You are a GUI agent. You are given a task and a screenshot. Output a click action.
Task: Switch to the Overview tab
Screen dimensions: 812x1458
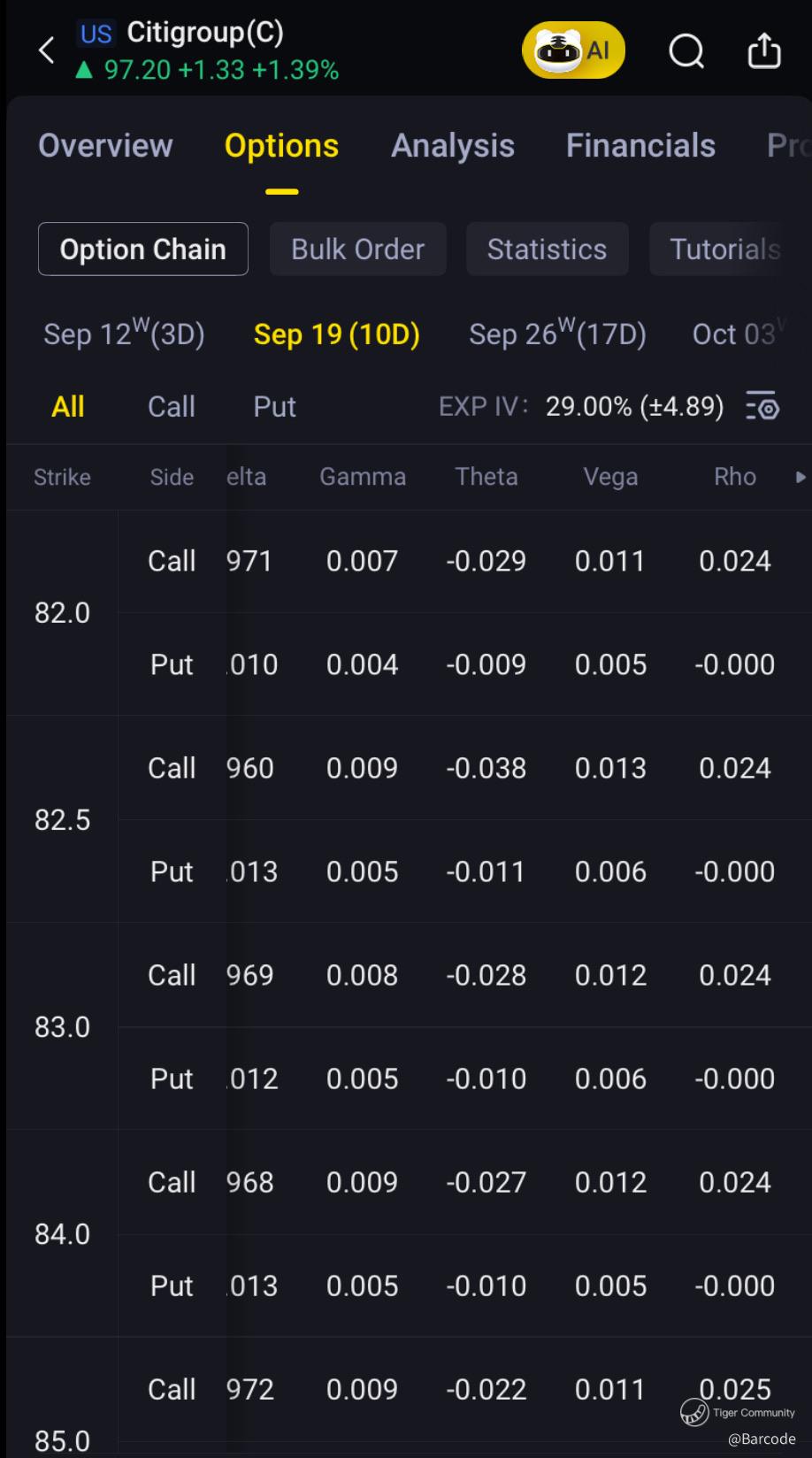[x=105, y=146]
